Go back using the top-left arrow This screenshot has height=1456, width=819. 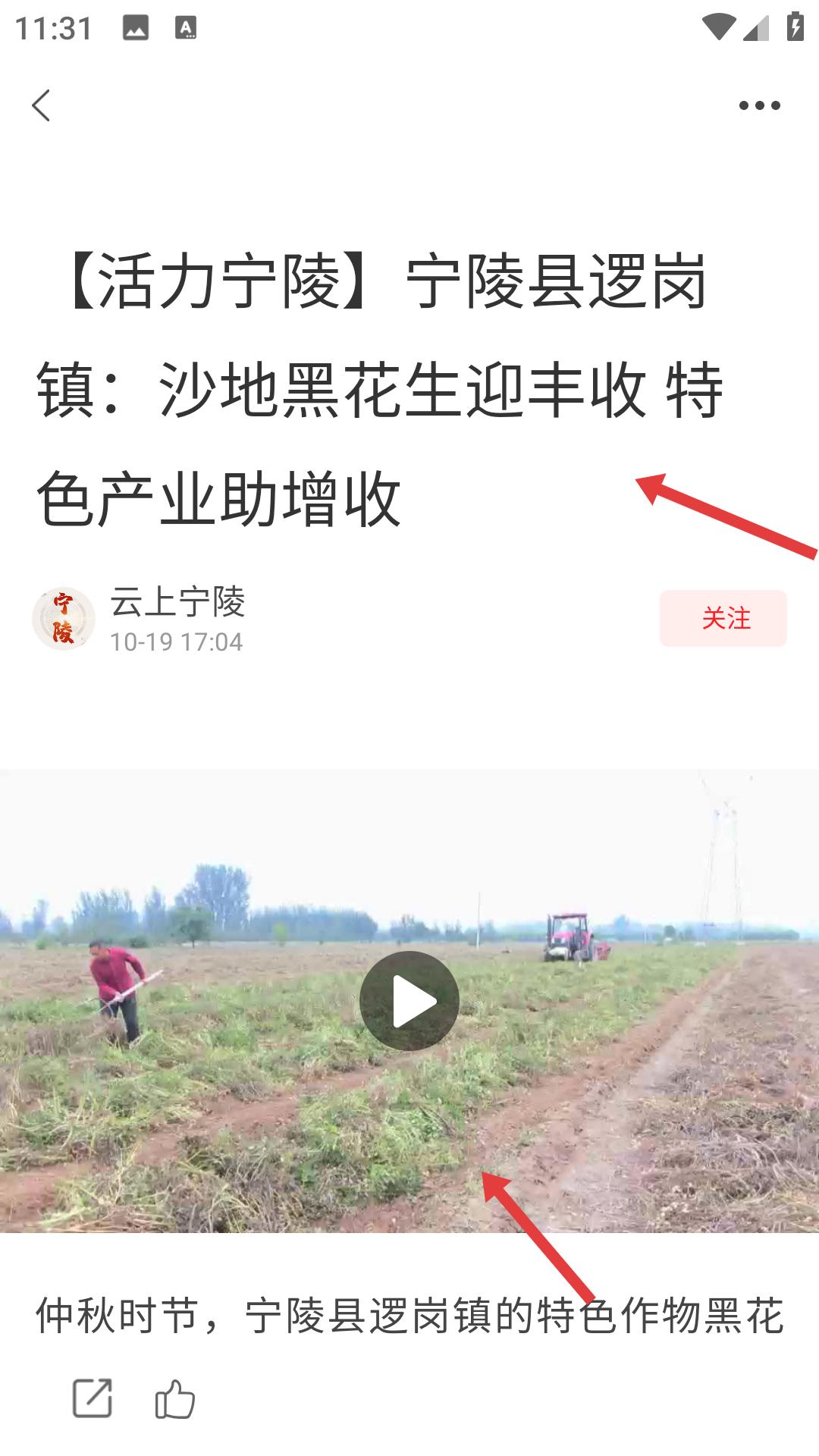[x=42, y=105]
